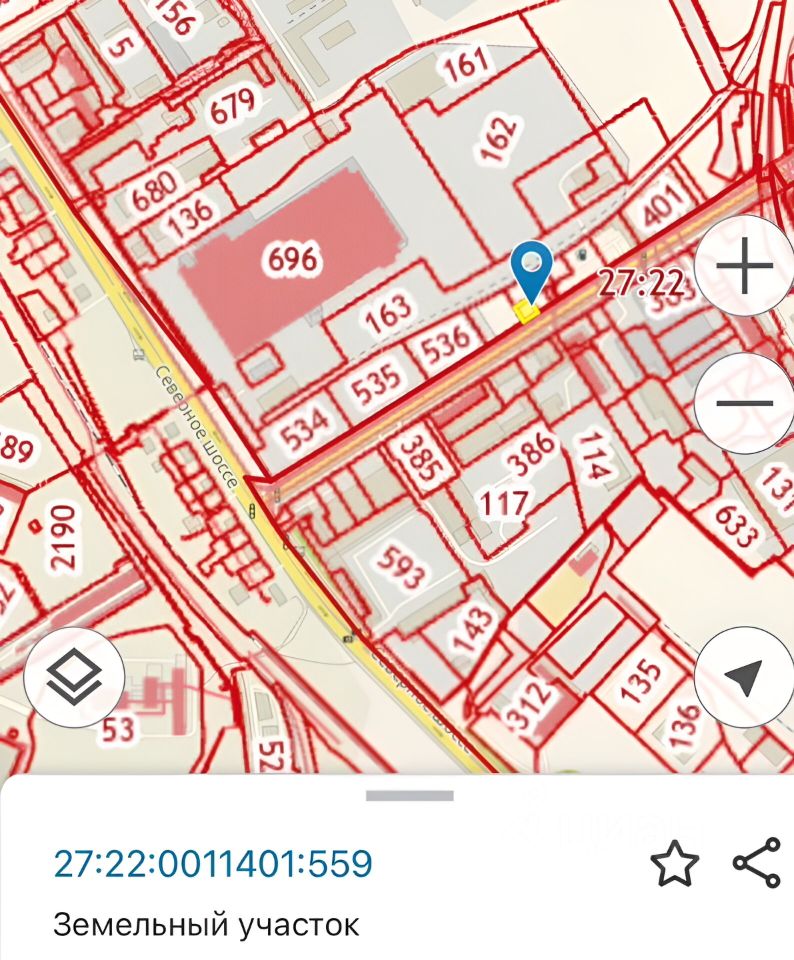Image resolution: width=794 pixels, height=960 pixels.
Task: Expand the bottom sheet handle
Action: 409,796
